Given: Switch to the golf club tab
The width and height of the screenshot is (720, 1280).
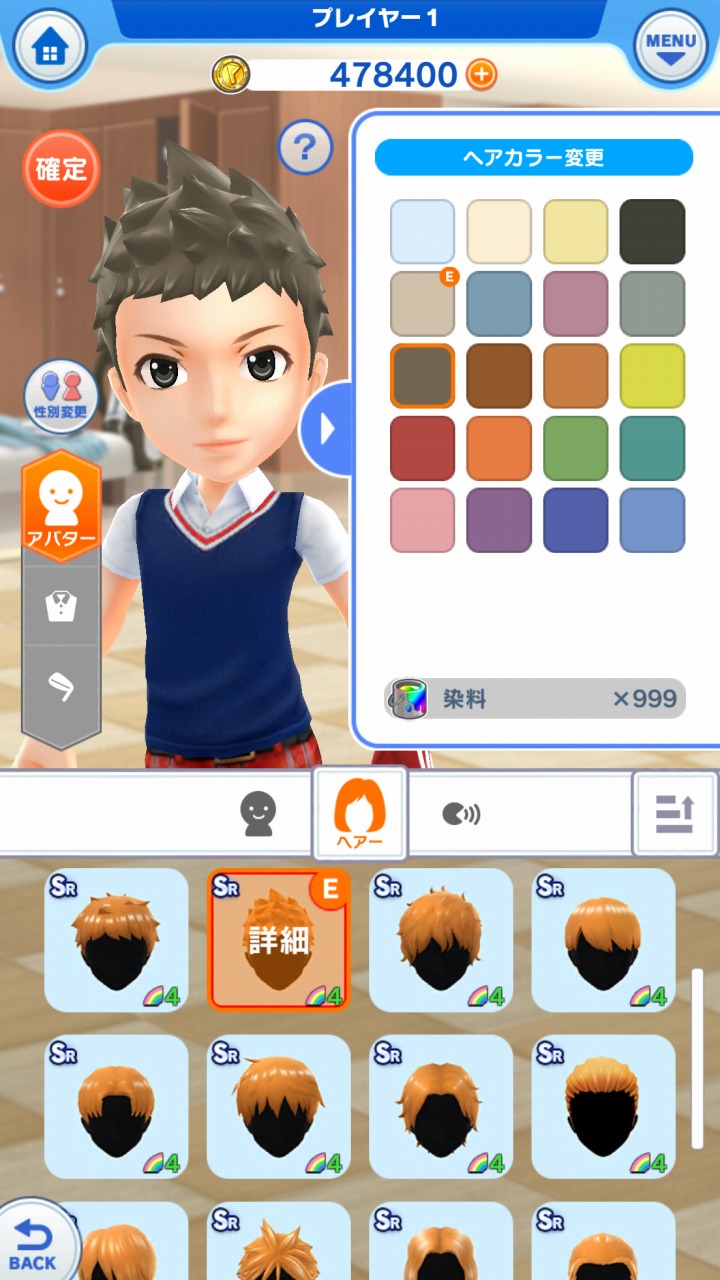Looking at the screenshot, I should [x=60, y=688].
